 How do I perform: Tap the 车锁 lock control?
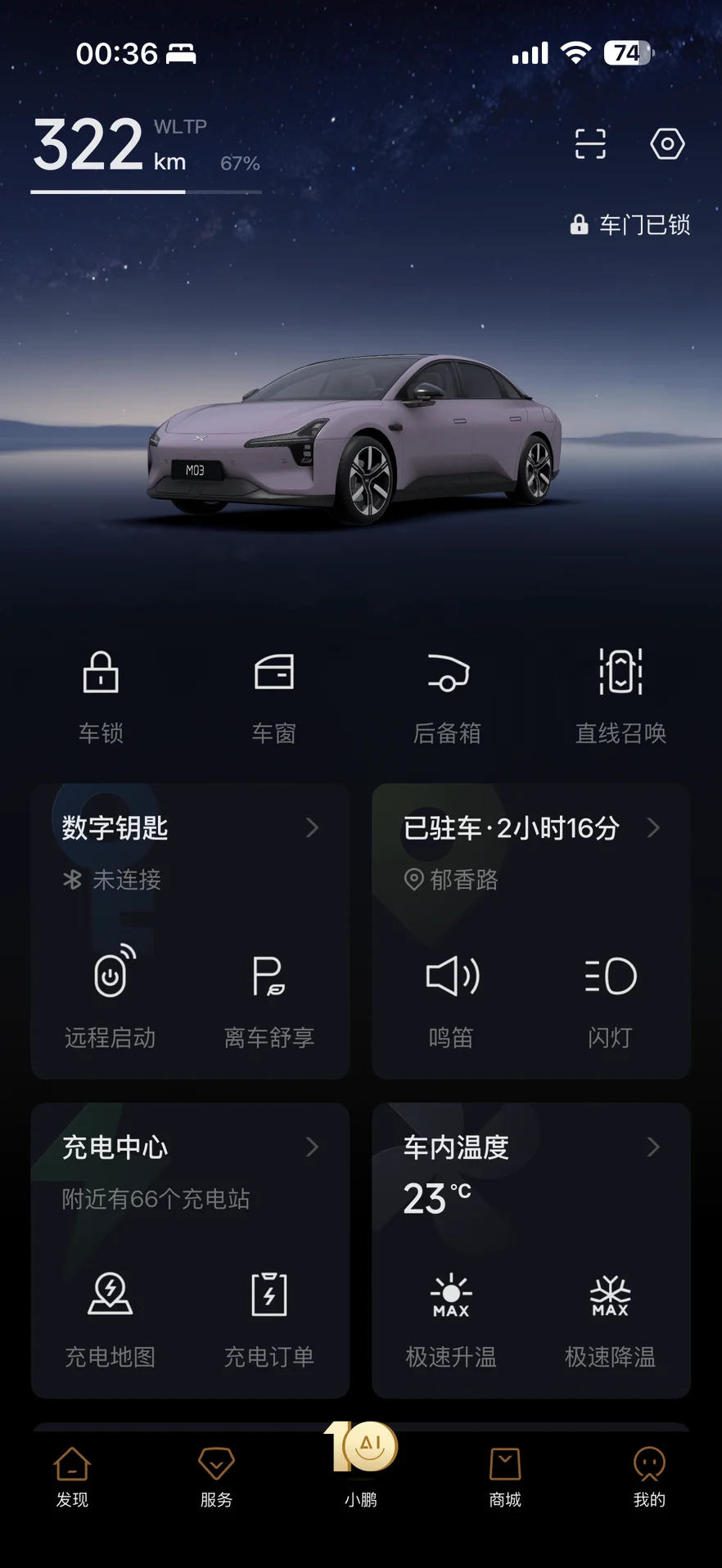pyautogui.click(x=101, y=695)
